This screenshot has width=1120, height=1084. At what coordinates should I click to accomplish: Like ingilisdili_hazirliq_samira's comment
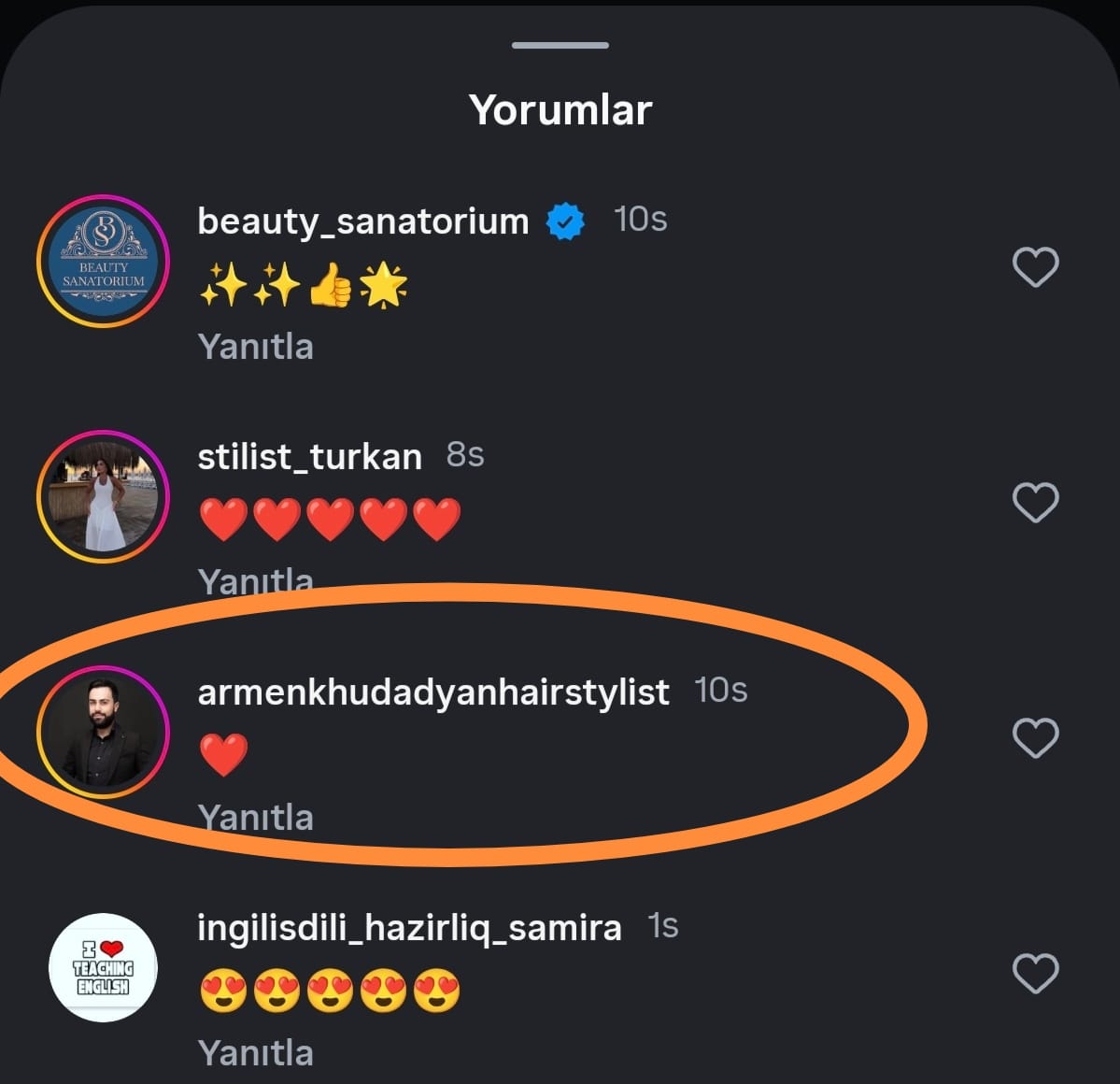[x=1035, y=974]
